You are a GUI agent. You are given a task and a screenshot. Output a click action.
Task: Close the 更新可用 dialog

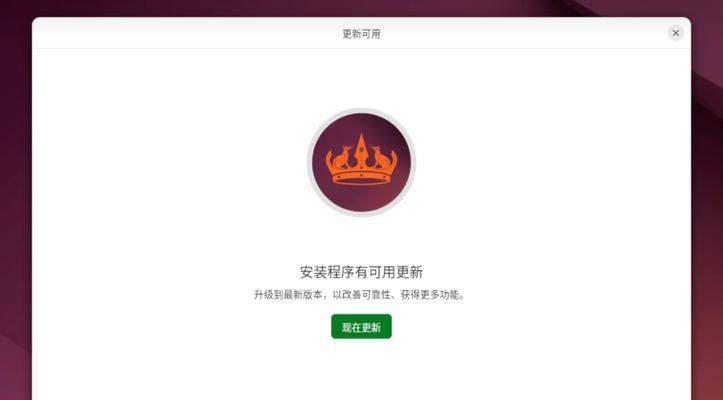pyautogui.click(x=675, y=33)
